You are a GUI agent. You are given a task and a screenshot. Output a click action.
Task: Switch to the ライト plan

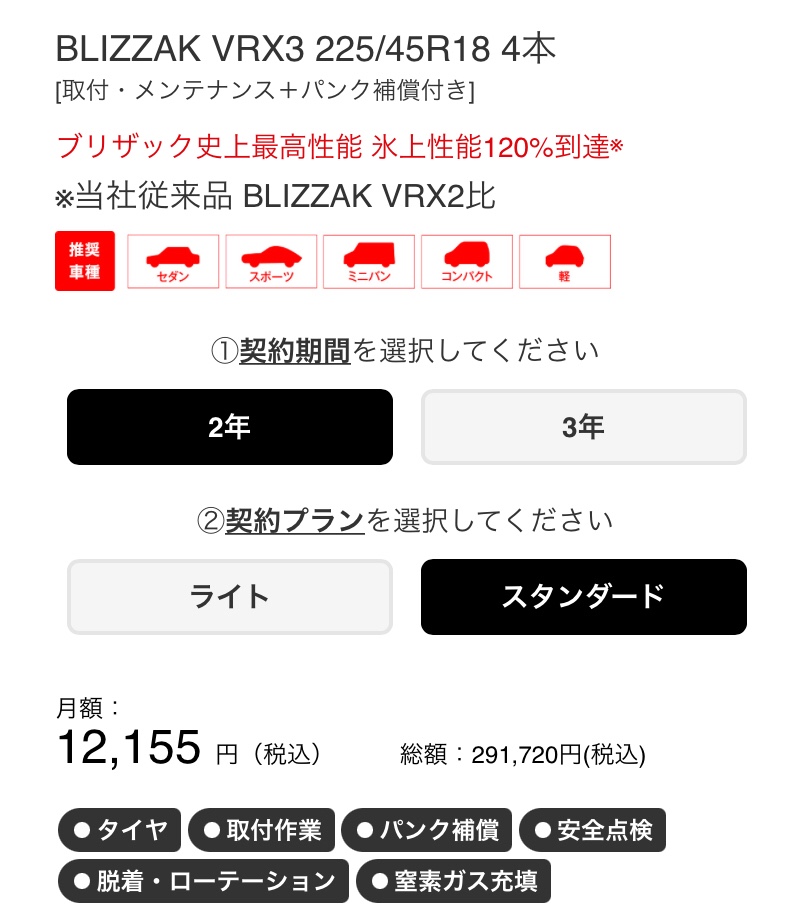tap(229, 597)
